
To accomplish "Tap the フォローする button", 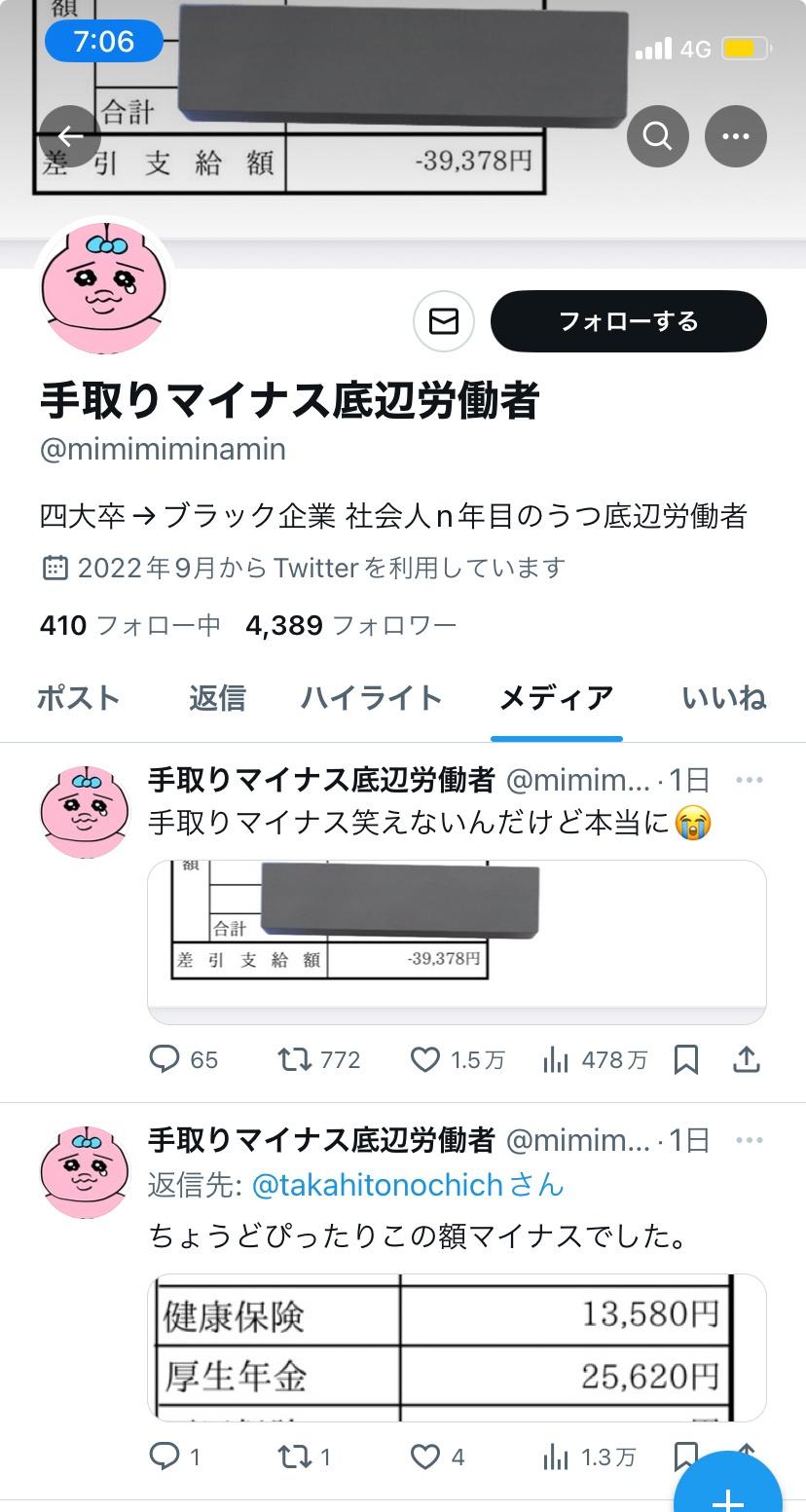I will [x=628, y=321].
